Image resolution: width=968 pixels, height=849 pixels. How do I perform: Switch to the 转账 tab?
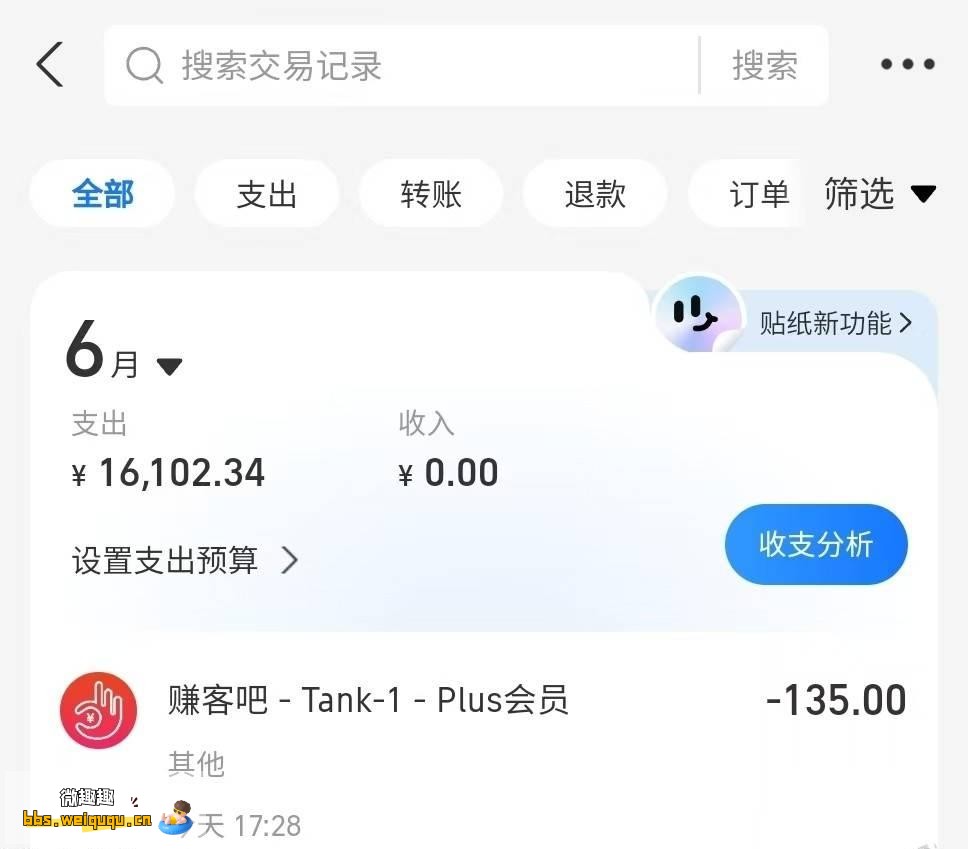(x=431, y=194)
